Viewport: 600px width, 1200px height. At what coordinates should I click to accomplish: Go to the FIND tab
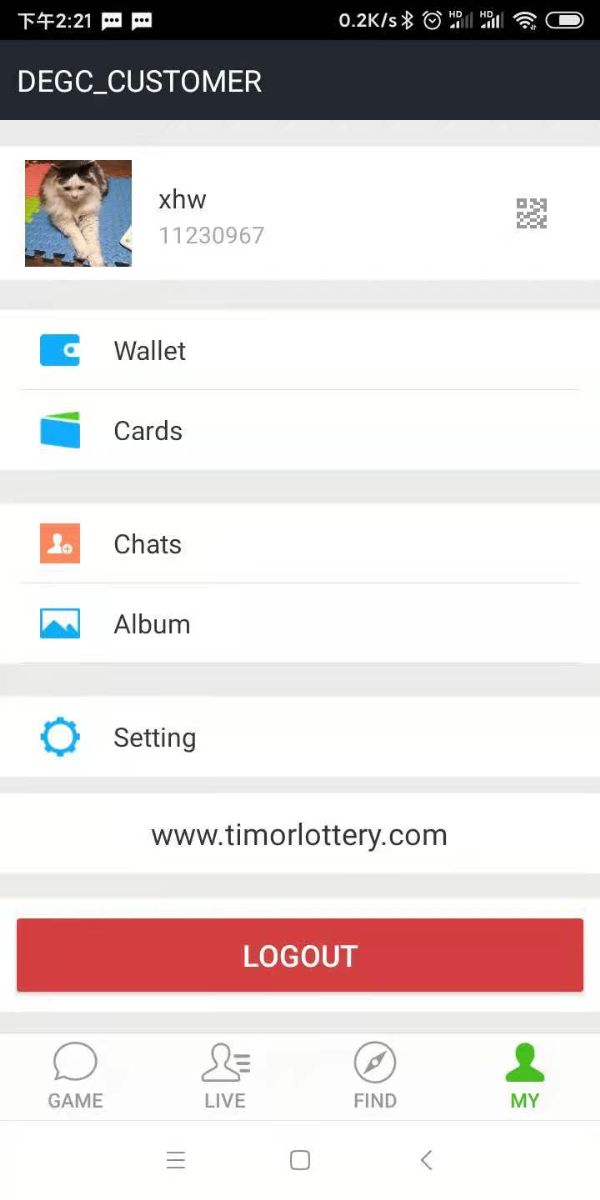pyautogui.click(x=375, y=1075)
